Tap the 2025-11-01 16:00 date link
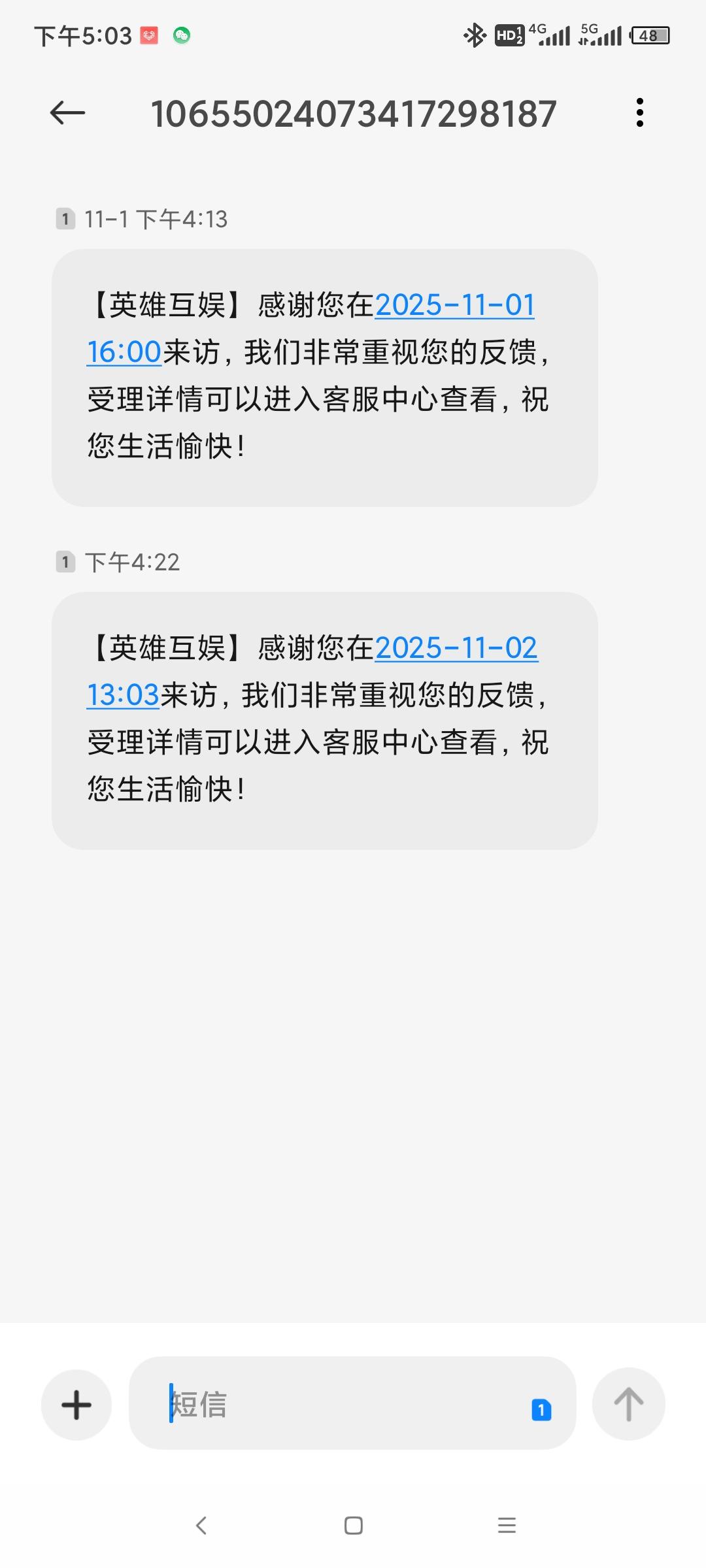Image resolution: width=706 pixels, height=1568 pixels. 454,305
